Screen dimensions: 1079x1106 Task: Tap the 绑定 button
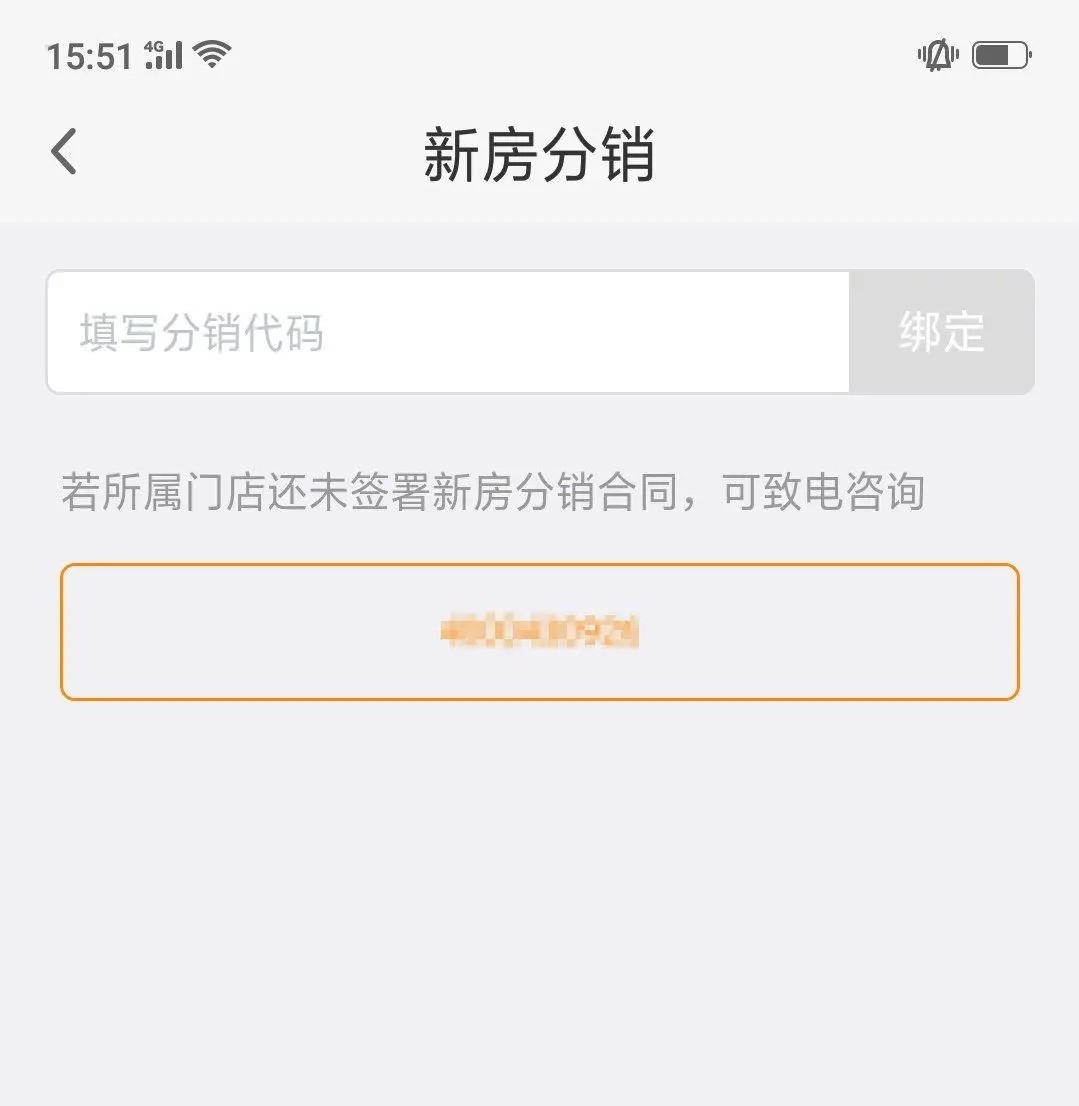(x=941, y=332)
